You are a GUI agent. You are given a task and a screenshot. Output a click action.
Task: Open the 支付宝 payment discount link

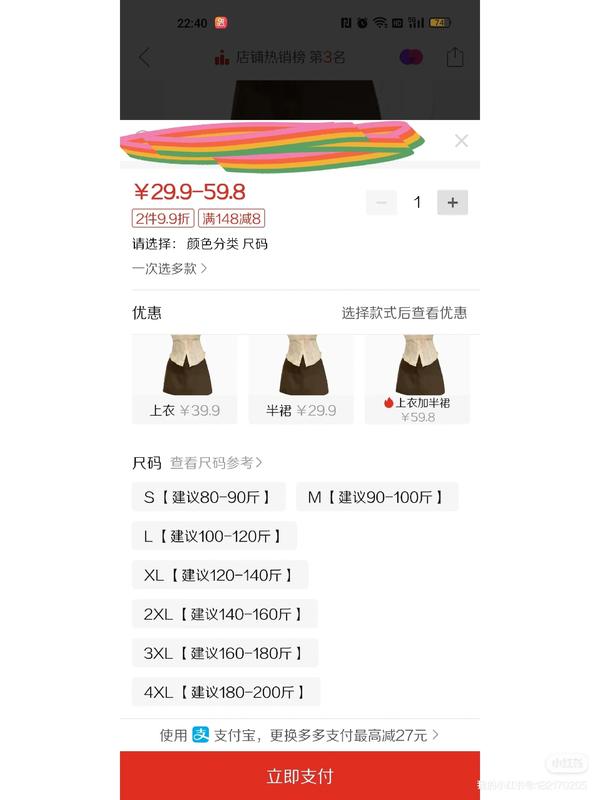[300, 735]
